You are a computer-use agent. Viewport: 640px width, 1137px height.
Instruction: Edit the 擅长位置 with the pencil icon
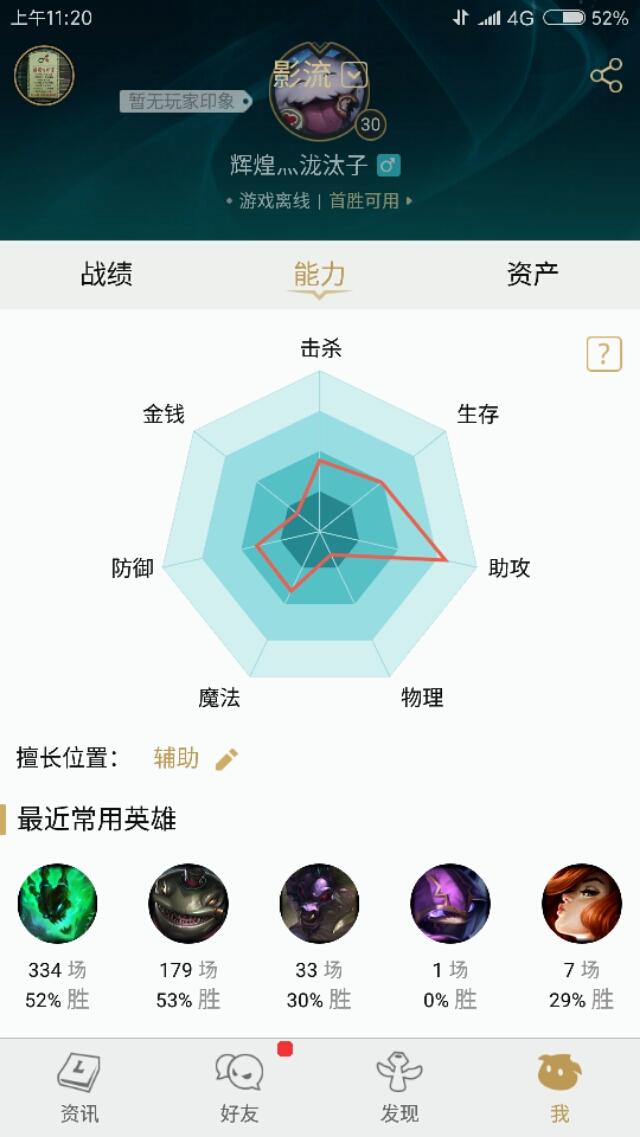(x=226, y=759)
